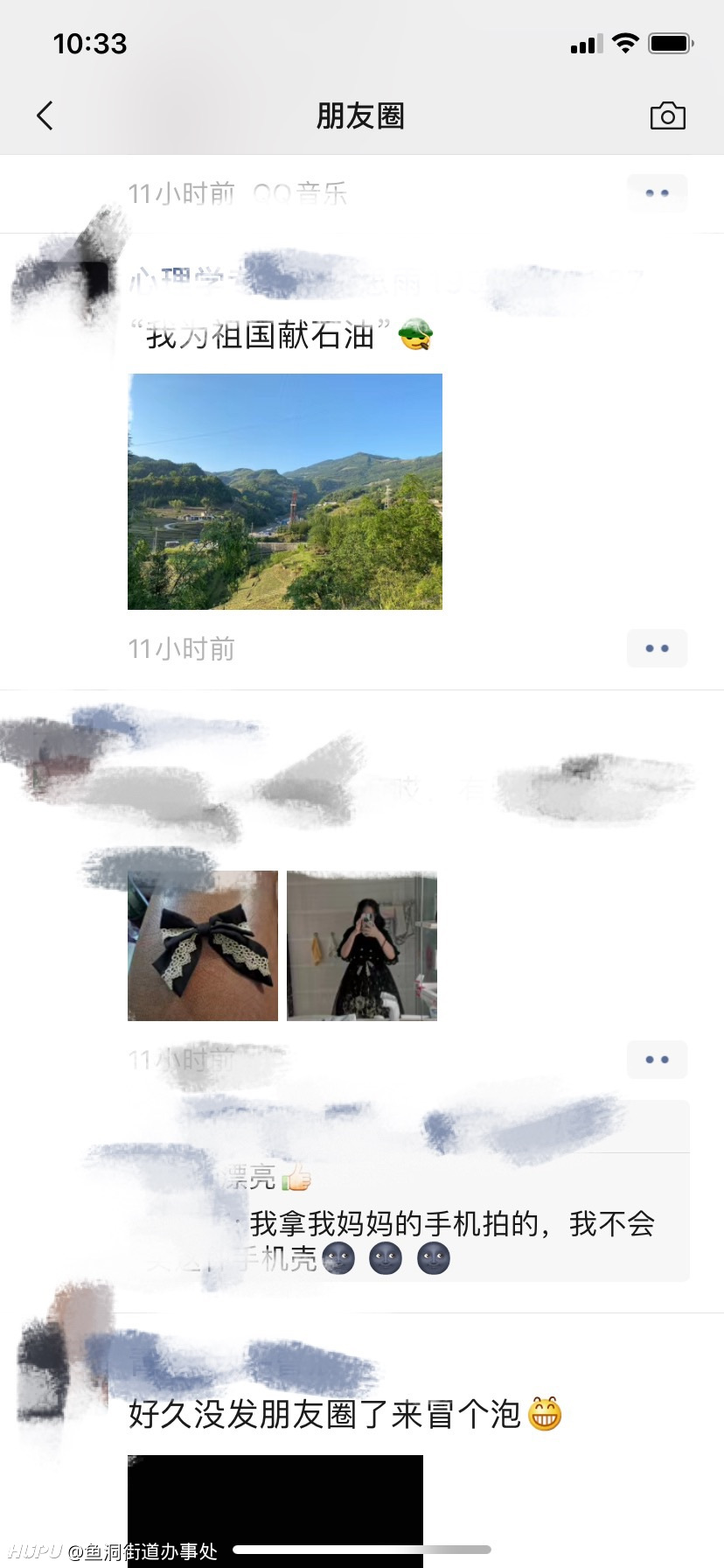Tap the like/comment dots under the landscape post
This screenshot has height=1568, width=724.
pos(658,648)
